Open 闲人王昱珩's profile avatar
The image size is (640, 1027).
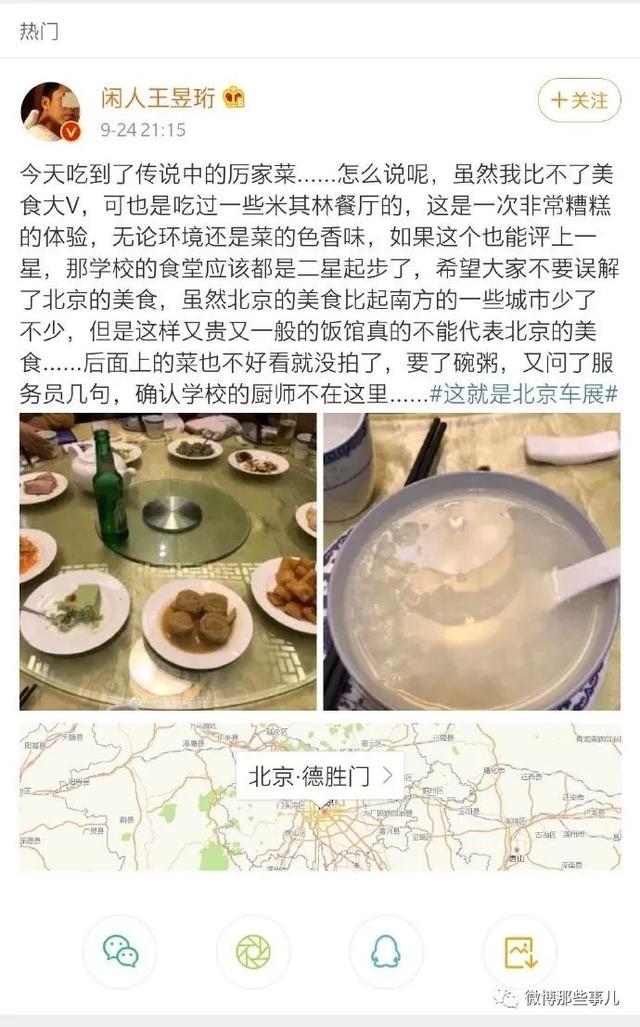pyautogui.click(x=50, y=111)
